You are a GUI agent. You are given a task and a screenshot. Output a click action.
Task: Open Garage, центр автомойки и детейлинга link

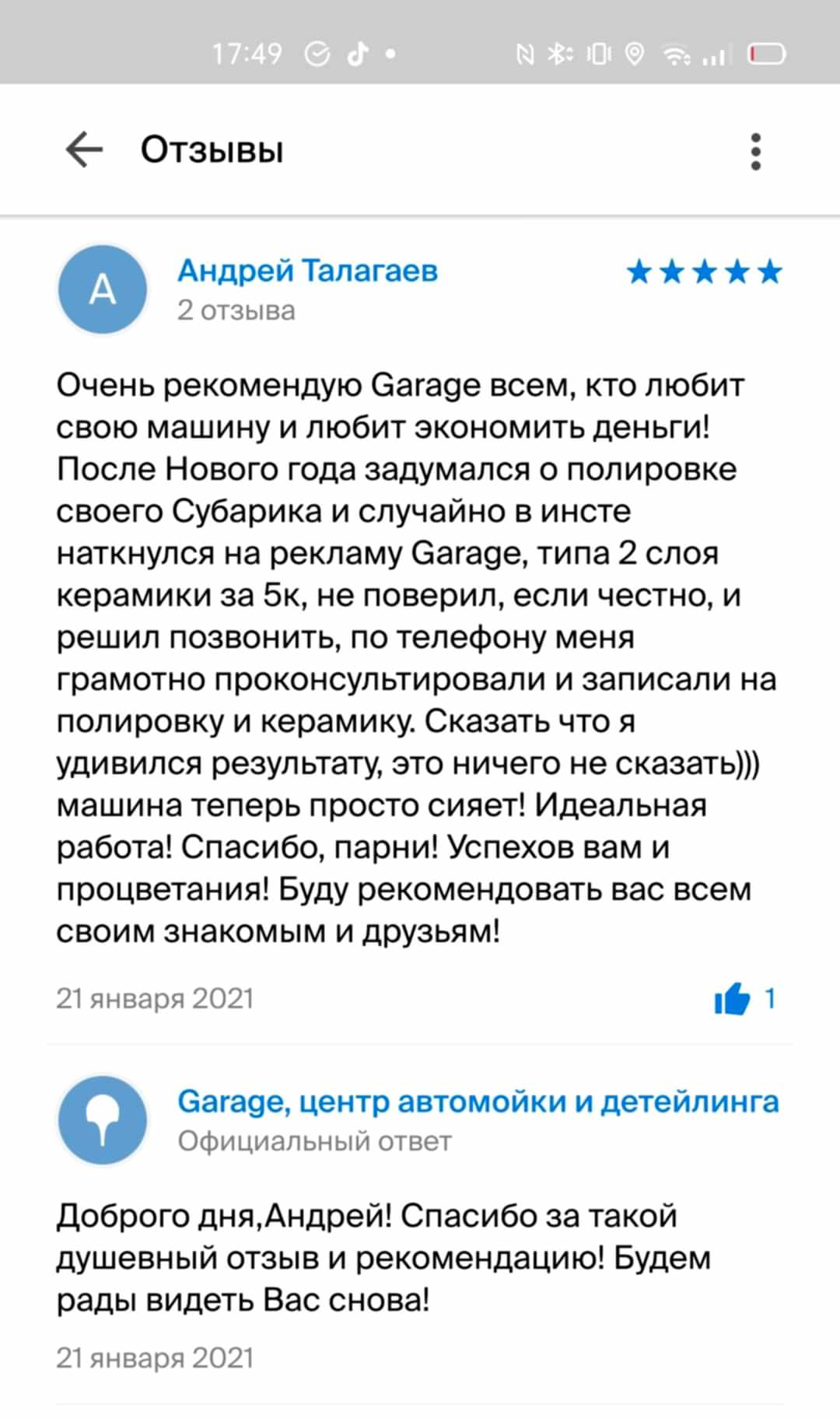478,1102
